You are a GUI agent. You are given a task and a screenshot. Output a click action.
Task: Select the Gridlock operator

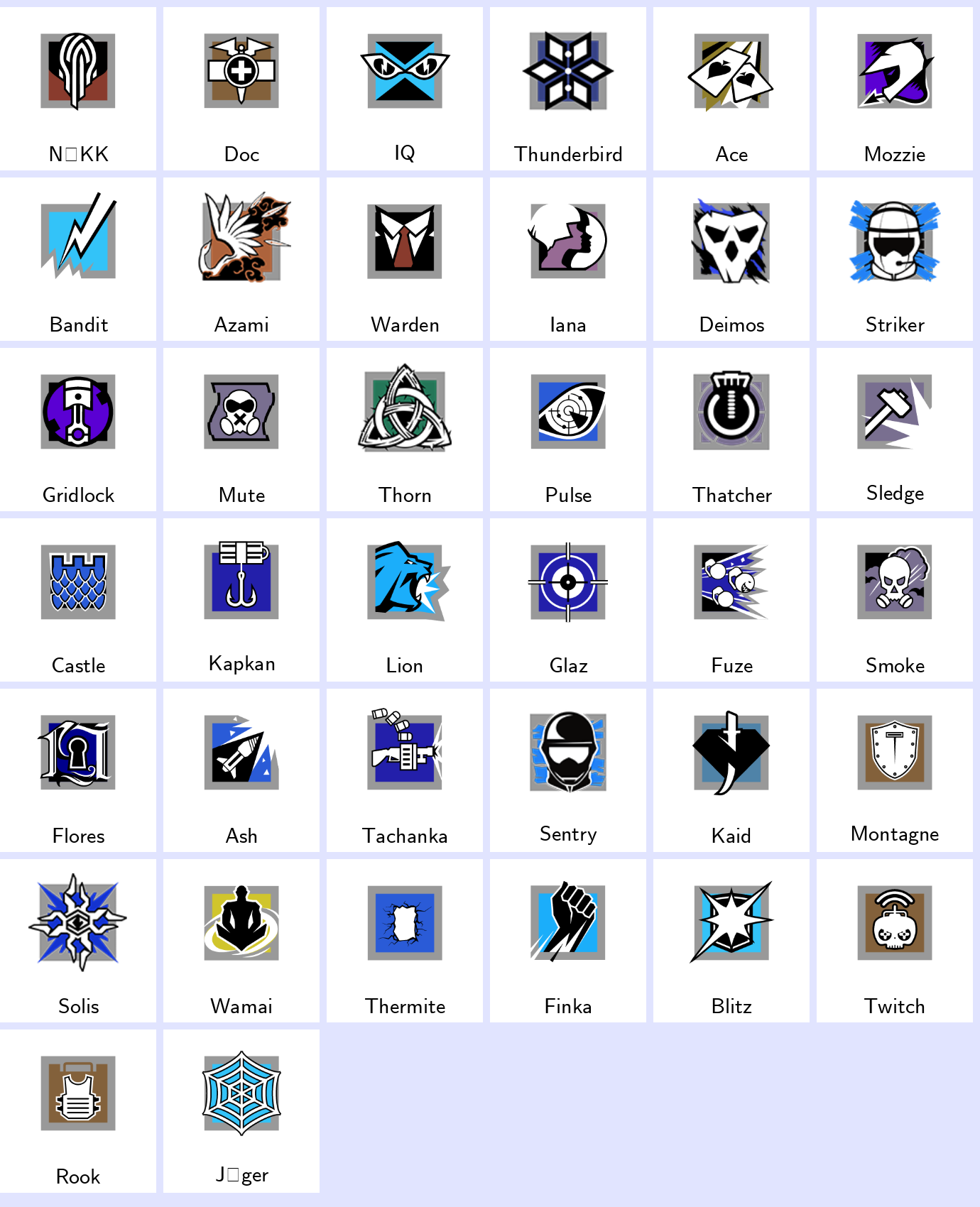tap(78, 430)
